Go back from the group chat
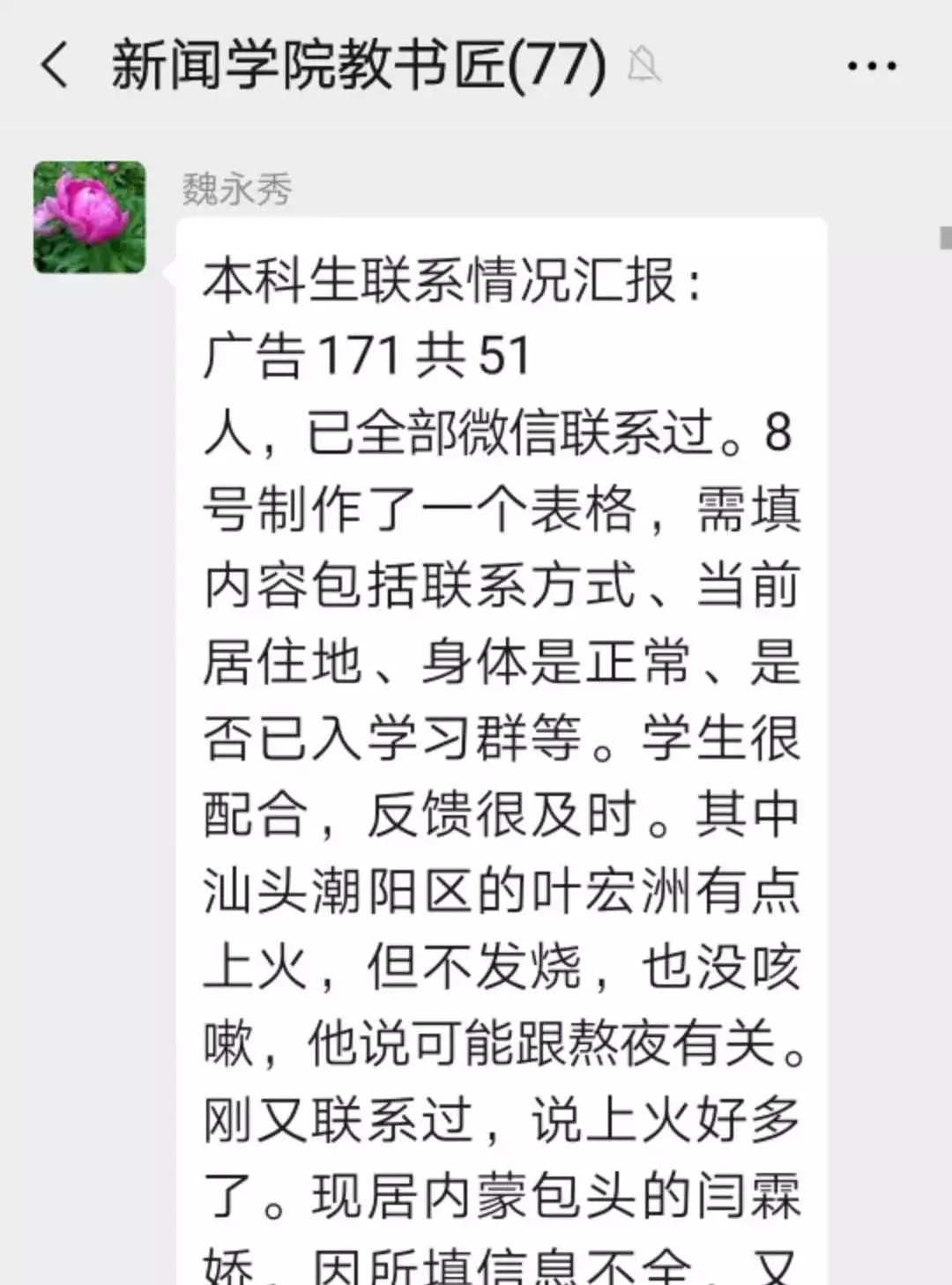952x1285 pixels. click(x=55, y=66)
